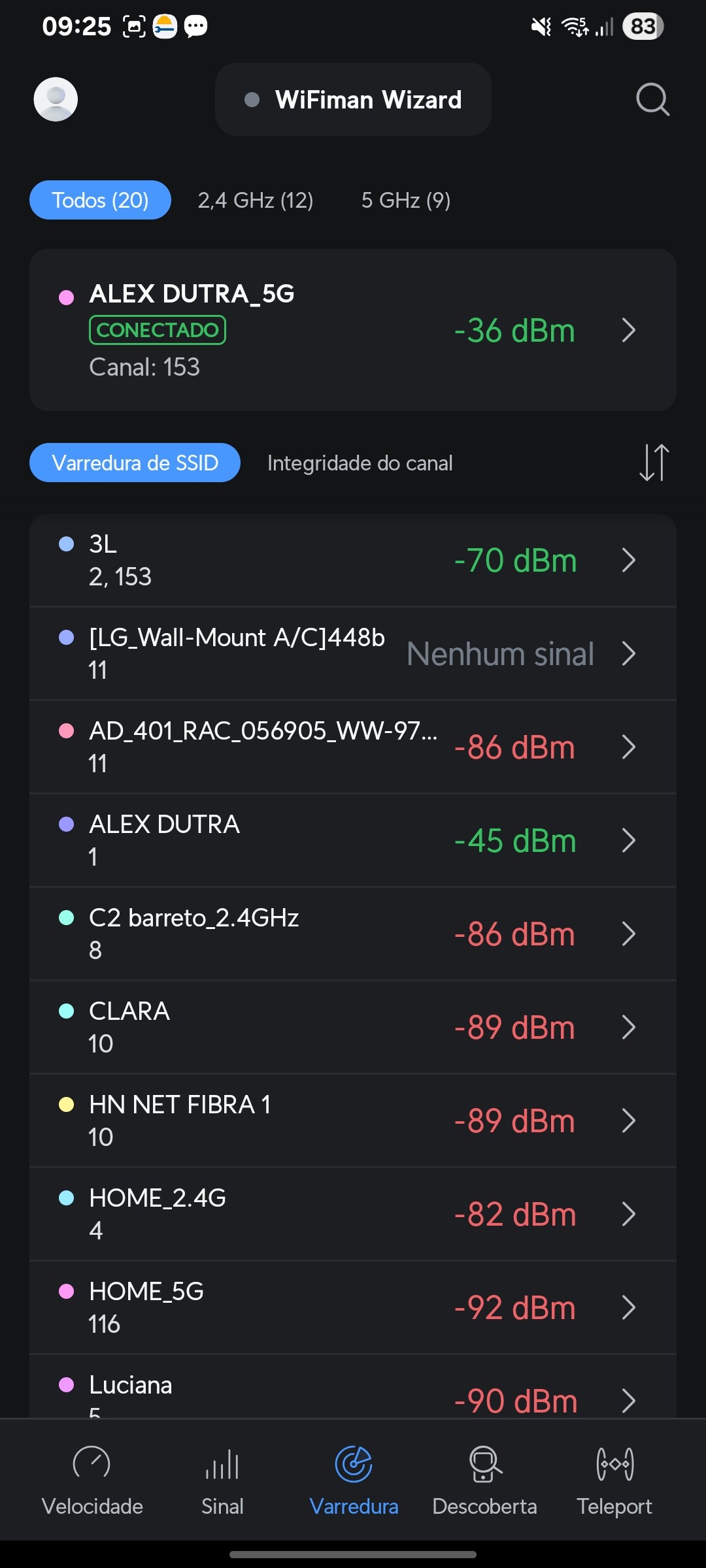Tap the WiFiman Wizard button

[x=353, y=99]
